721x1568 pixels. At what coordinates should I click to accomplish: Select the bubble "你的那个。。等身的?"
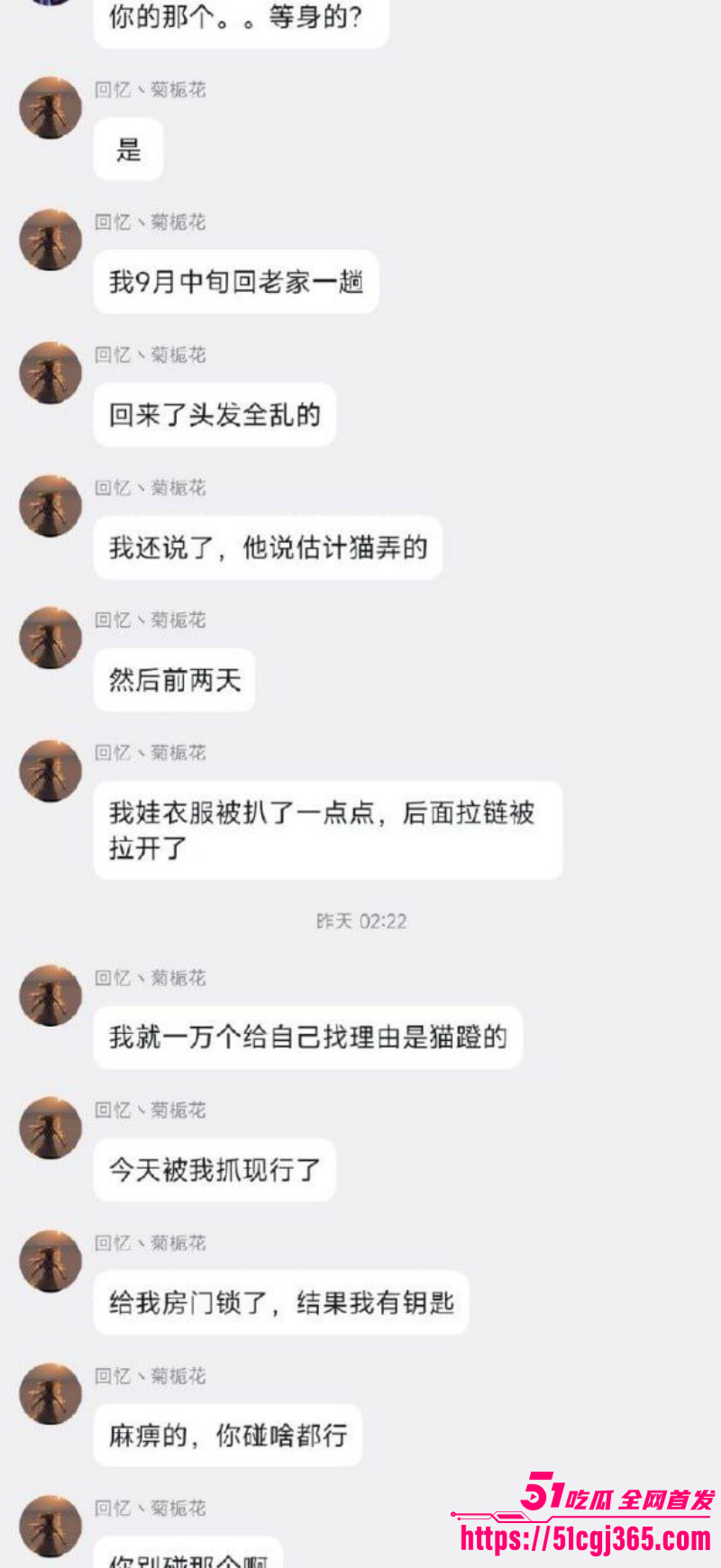241,16
